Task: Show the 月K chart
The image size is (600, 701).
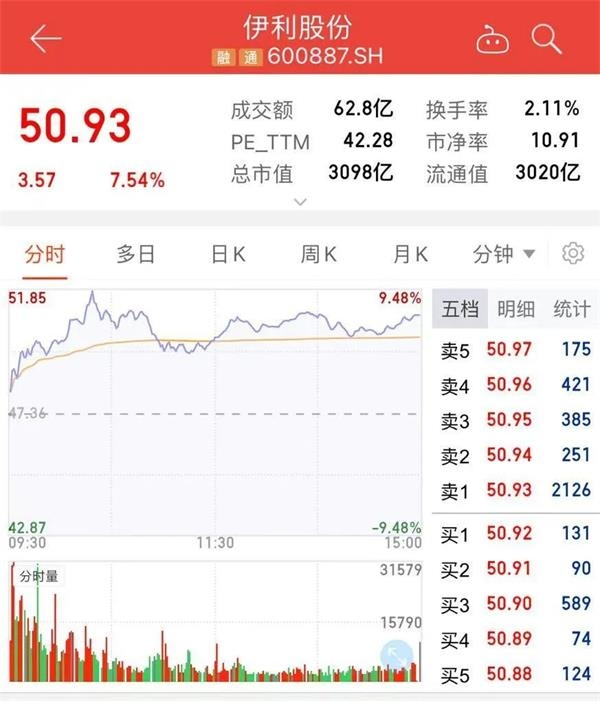Action: click(x=410, y=254)
